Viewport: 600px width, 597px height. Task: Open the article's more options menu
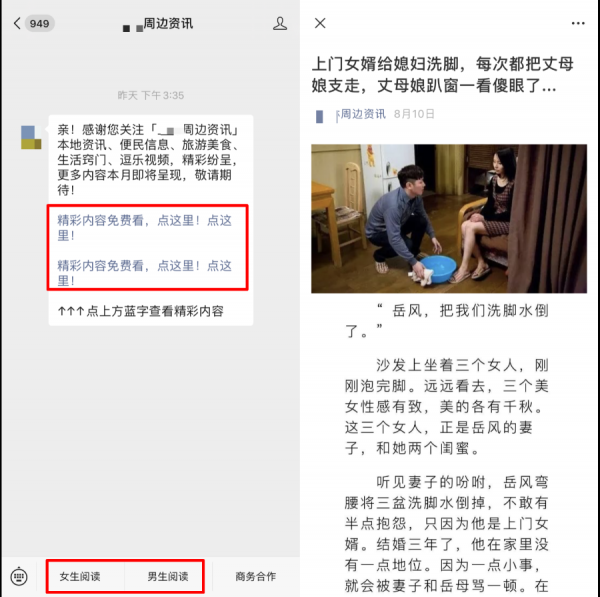click(x=578, y=23)
